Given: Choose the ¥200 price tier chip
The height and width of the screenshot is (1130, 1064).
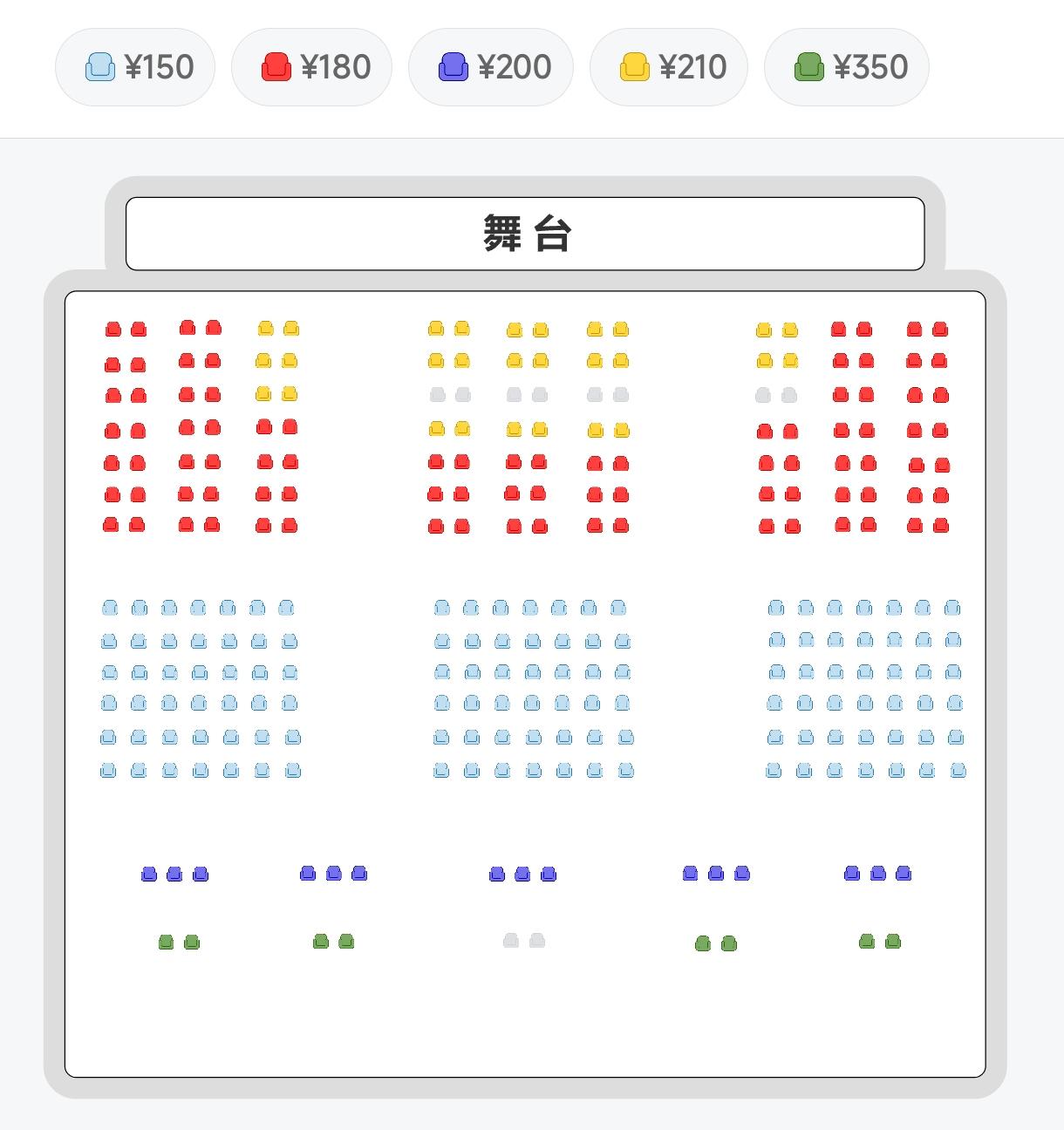Looking at the screenshot, I should coord(490,67).
